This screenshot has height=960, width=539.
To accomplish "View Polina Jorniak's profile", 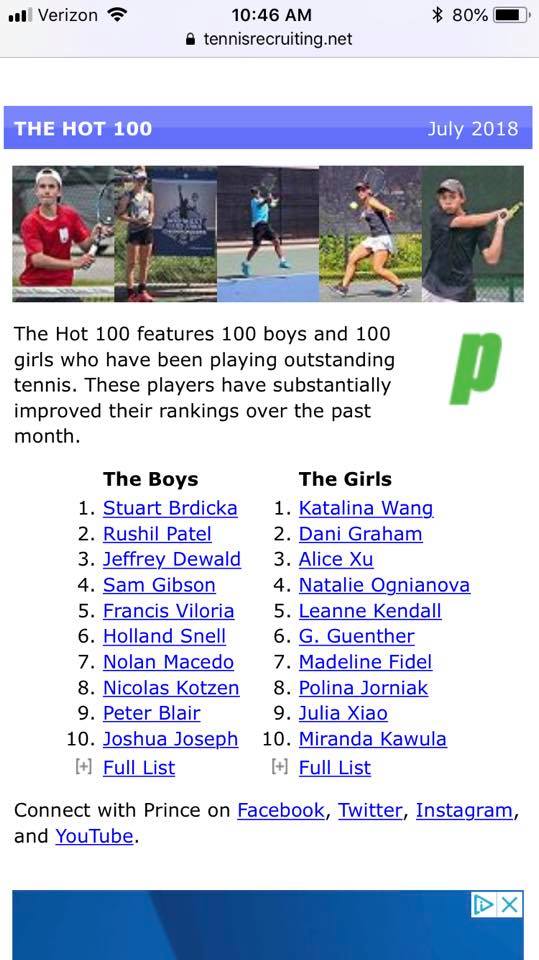I will point(363,688).
